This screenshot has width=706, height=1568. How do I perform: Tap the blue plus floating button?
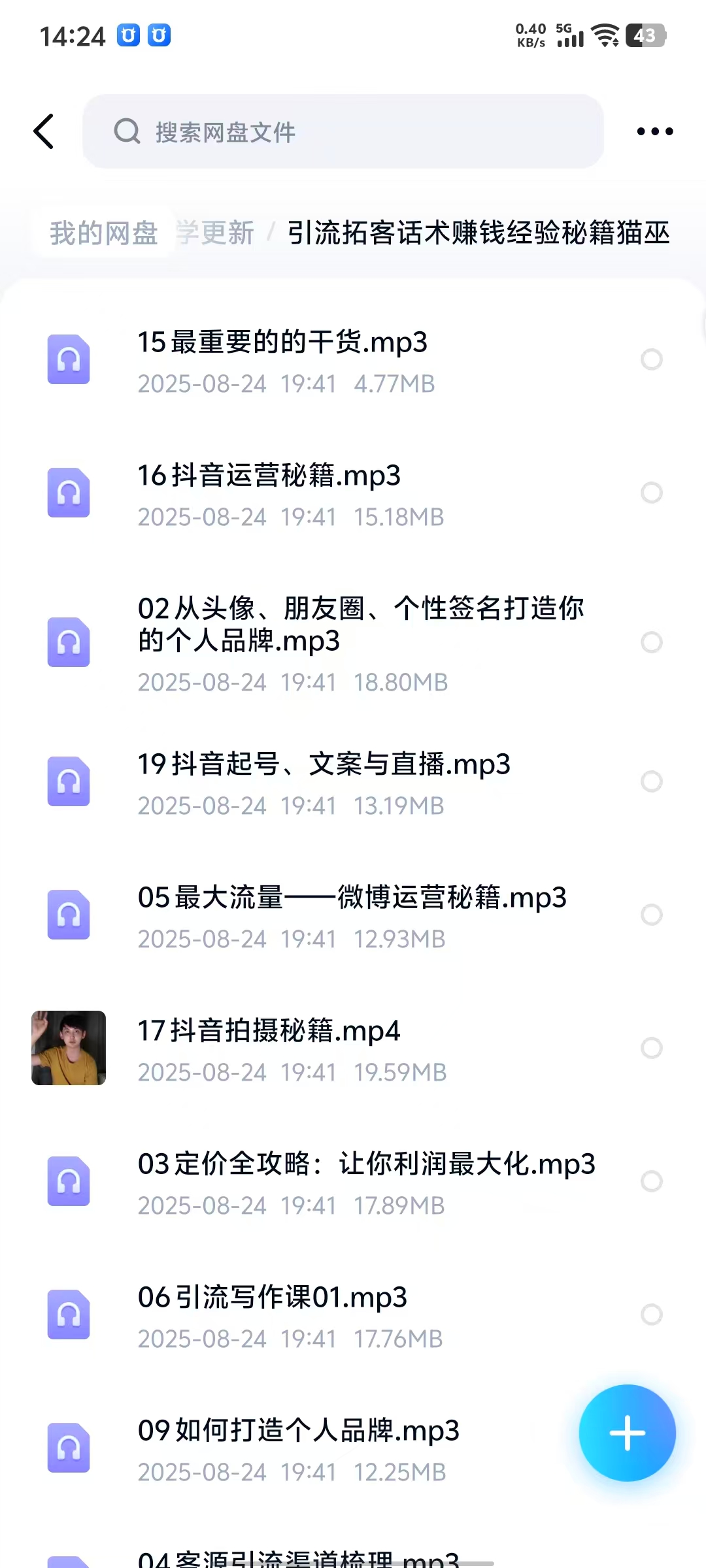click(627, 1433)
